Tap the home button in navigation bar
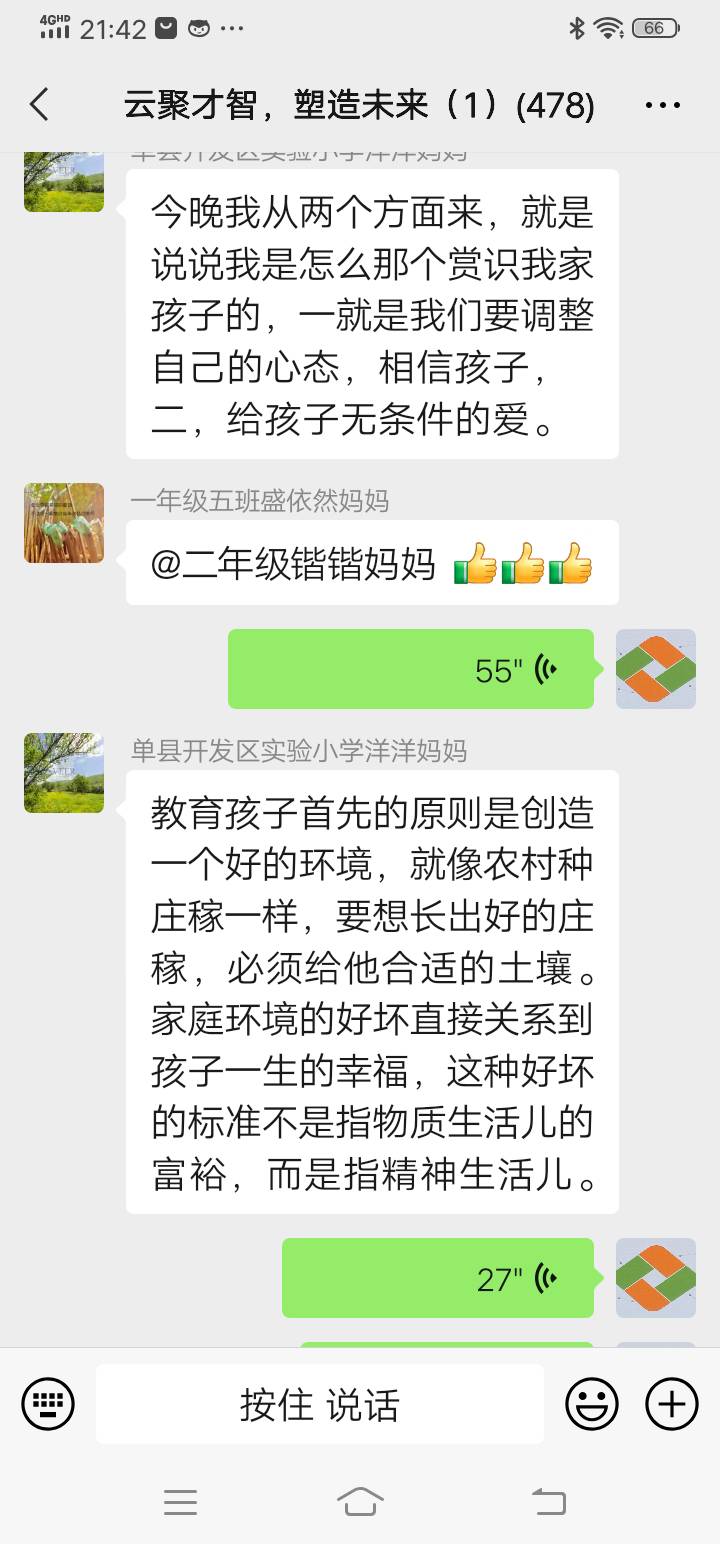720x1544 pixels. (361, 1501)
